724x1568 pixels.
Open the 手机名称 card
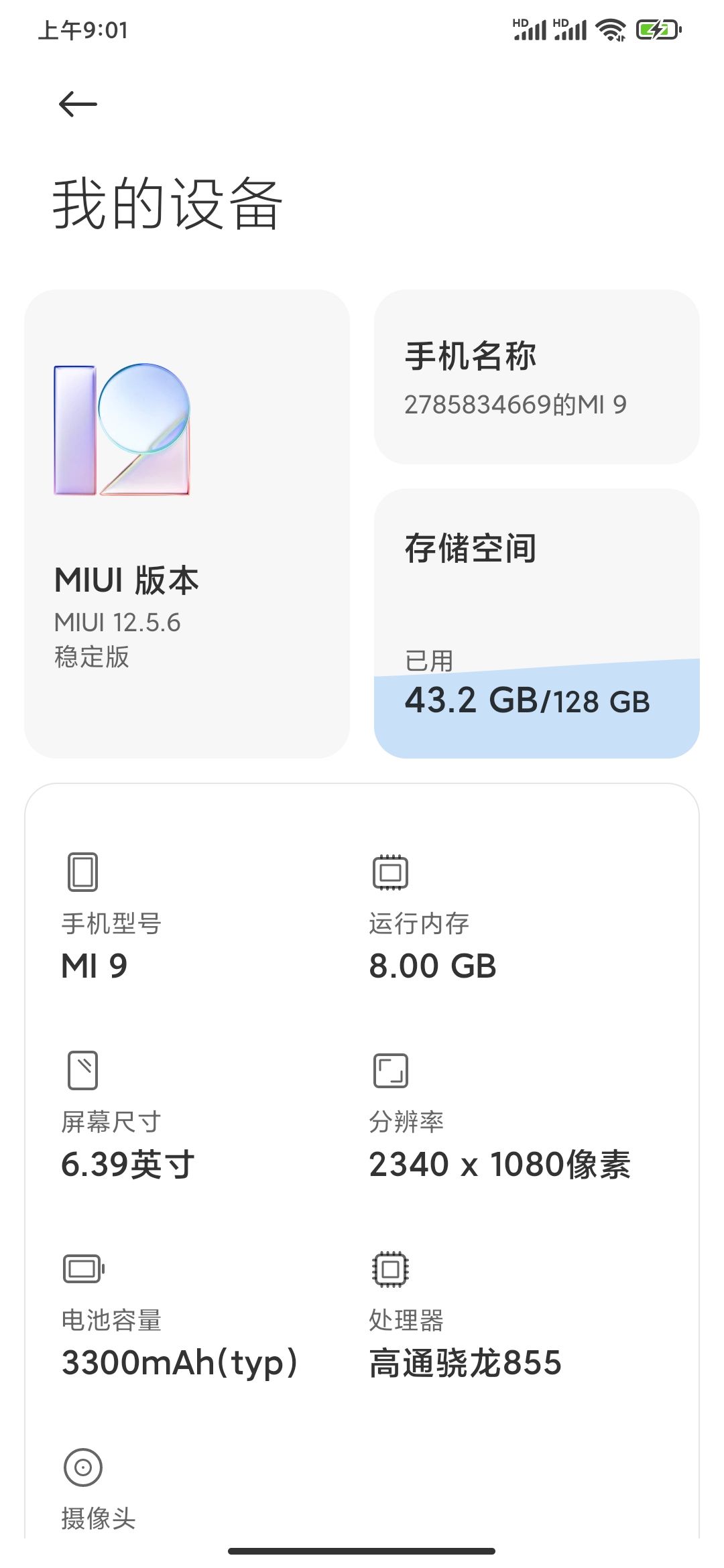(x=536, y=377)
